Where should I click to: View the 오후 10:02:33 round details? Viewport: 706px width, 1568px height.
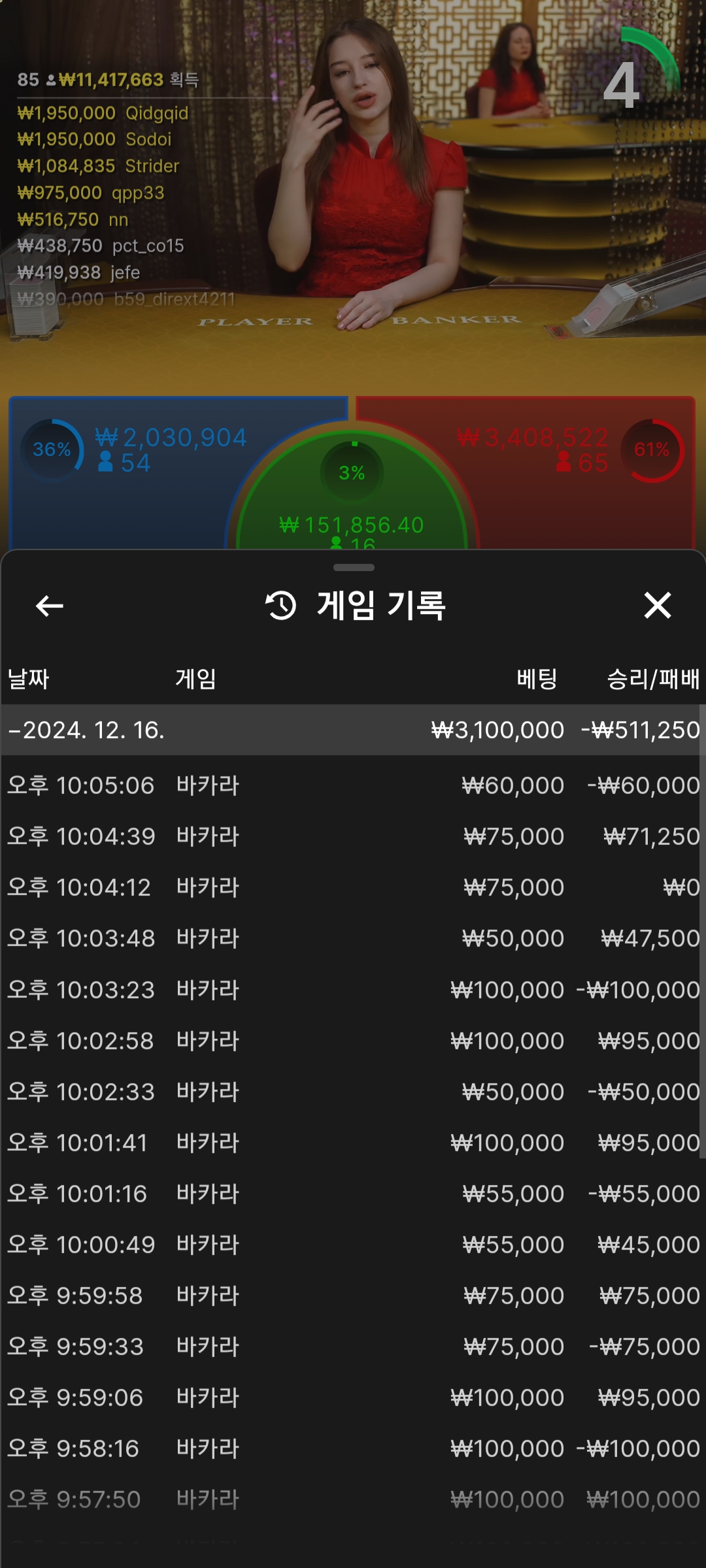point(353,1092)
